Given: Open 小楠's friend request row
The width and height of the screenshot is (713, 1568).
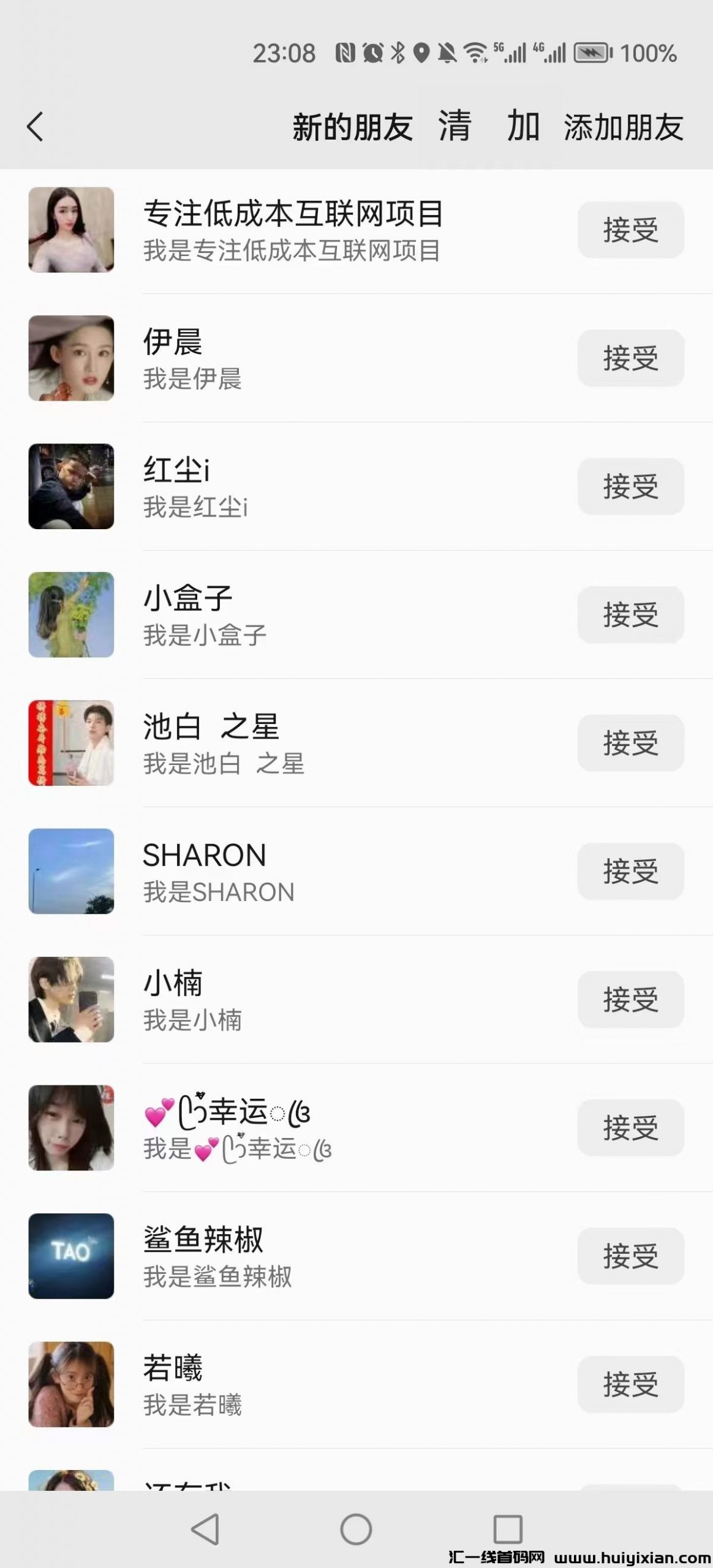Looking at the screenshot, I should tap(306, 1000).
